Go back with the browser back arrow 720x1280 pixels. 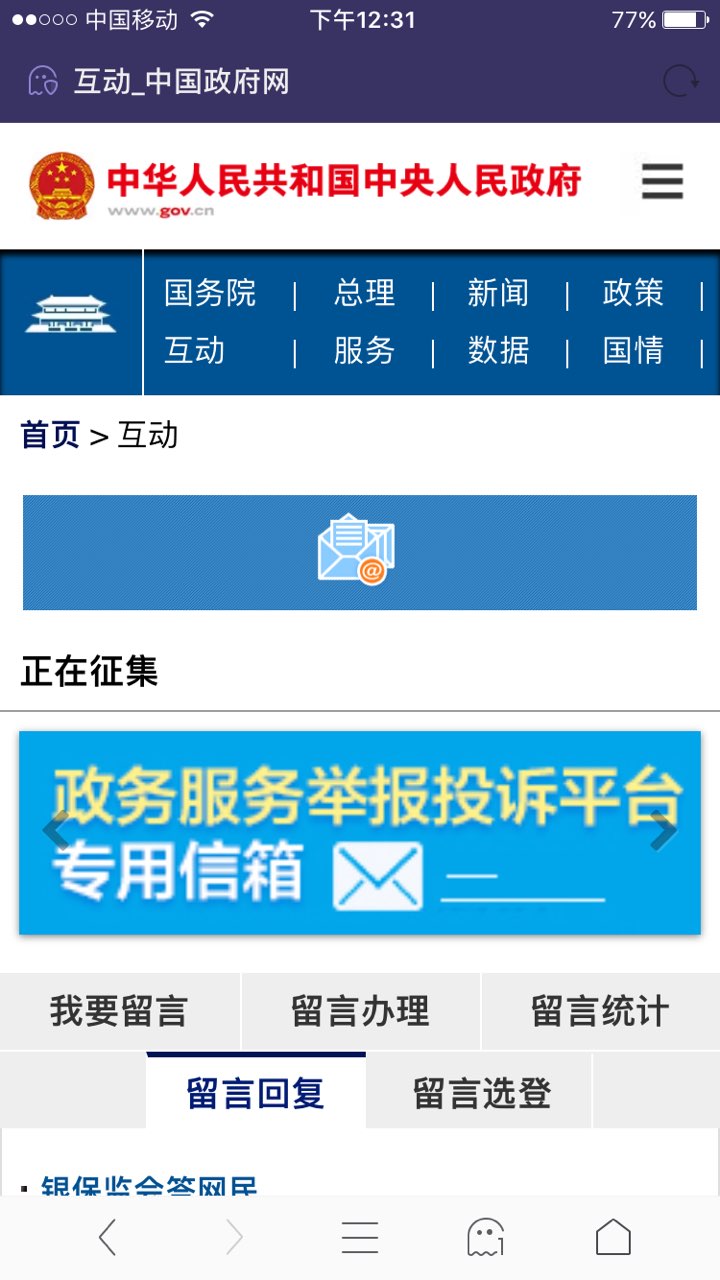(108, 1238)
